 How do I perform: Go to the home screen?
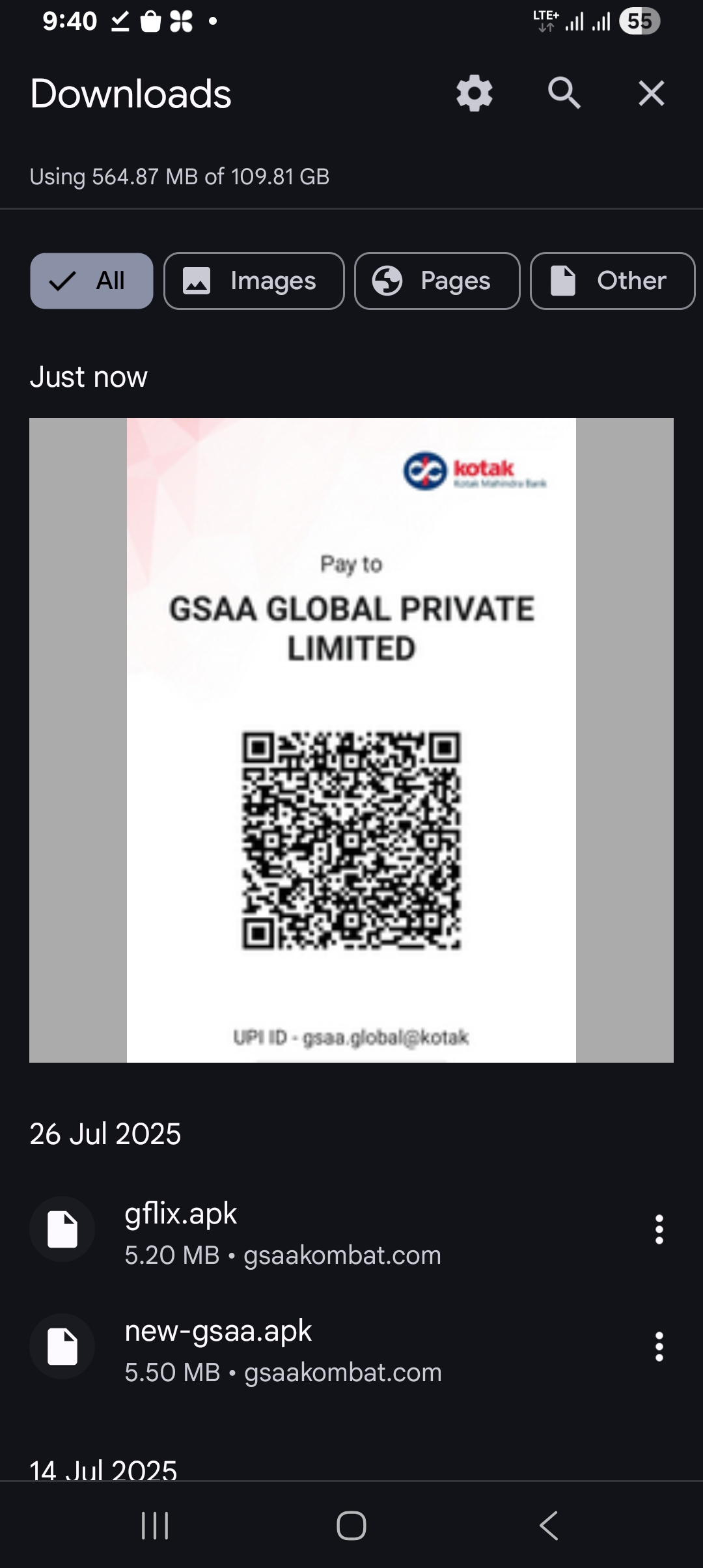[x=351, y=1525]
